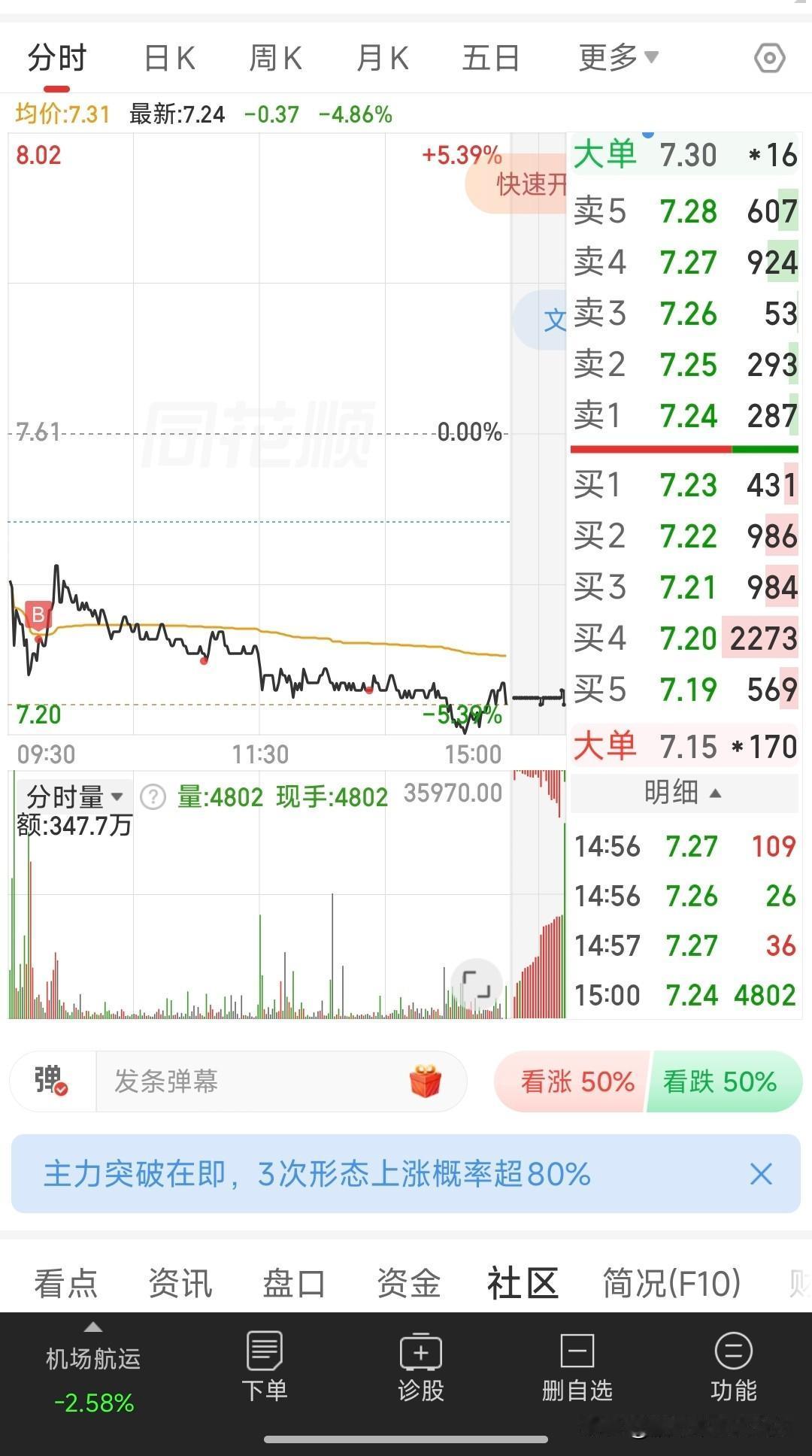The width and height of the screenshot is (812, 1456).
Task: Switch to the 月K chart tab
Action: 382,58
